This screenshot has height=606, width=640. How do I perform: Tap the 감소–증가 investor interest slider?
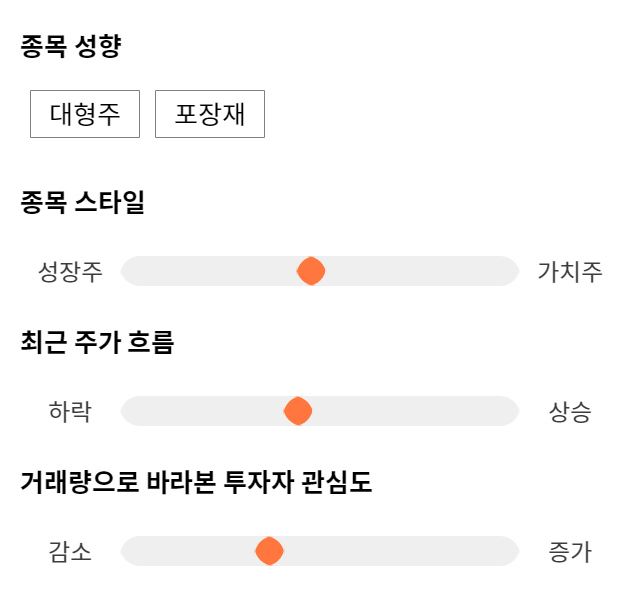(320, 551)
